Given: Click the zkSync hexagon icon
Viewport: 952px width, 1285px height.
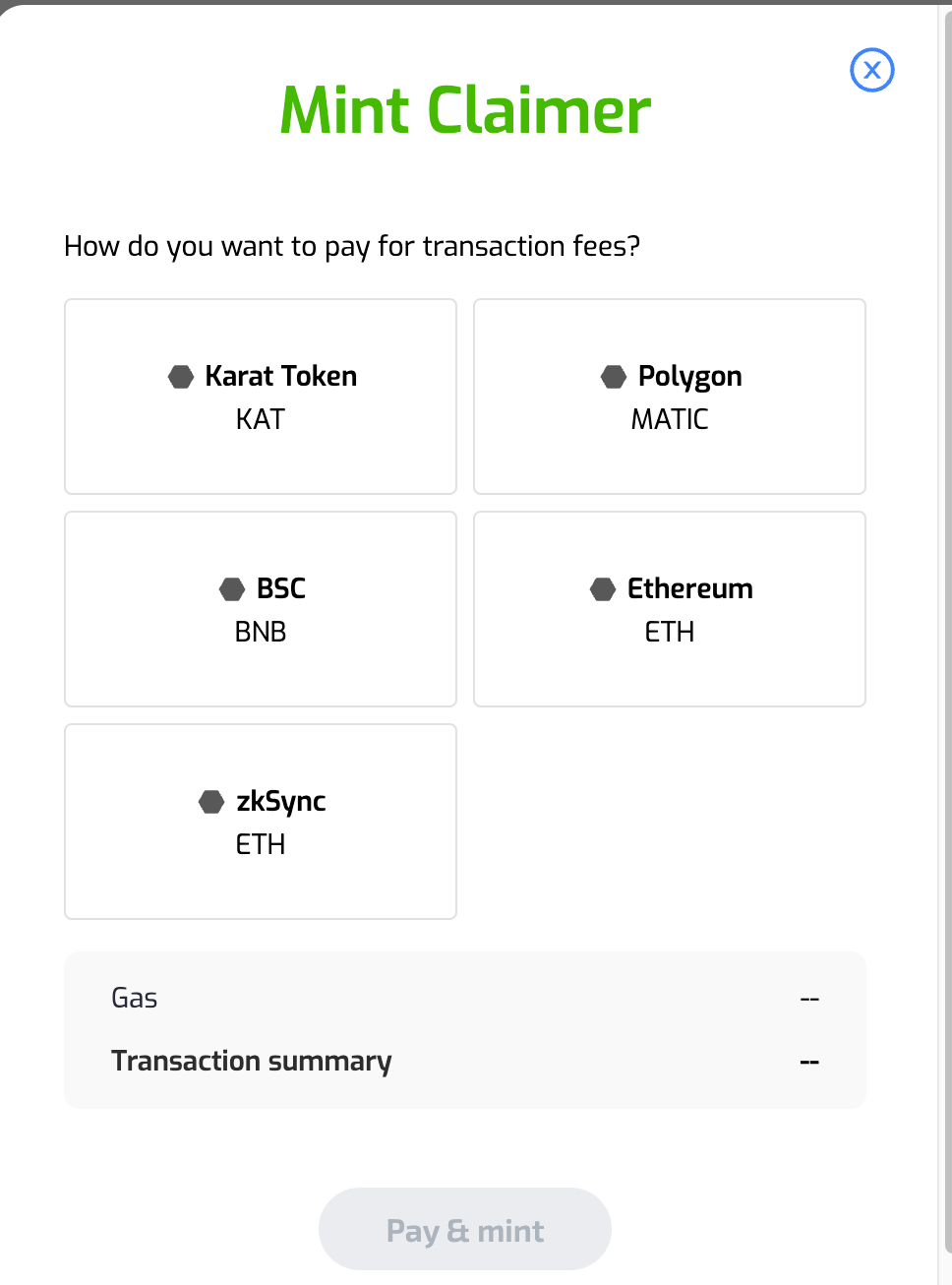Looking at the screenshot, I should click(x=210, y=801).
